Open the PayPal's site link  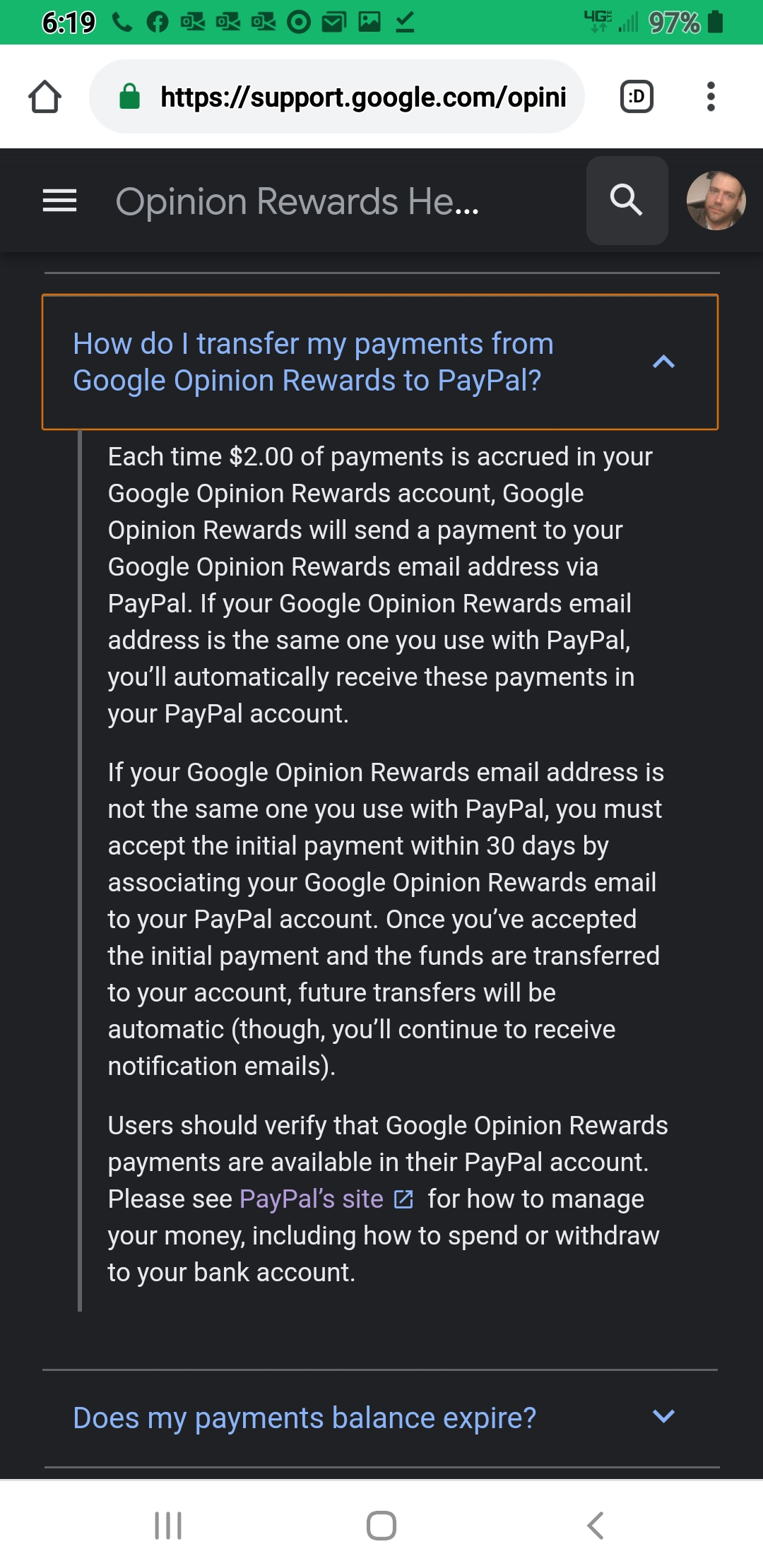click(312, 1199)
